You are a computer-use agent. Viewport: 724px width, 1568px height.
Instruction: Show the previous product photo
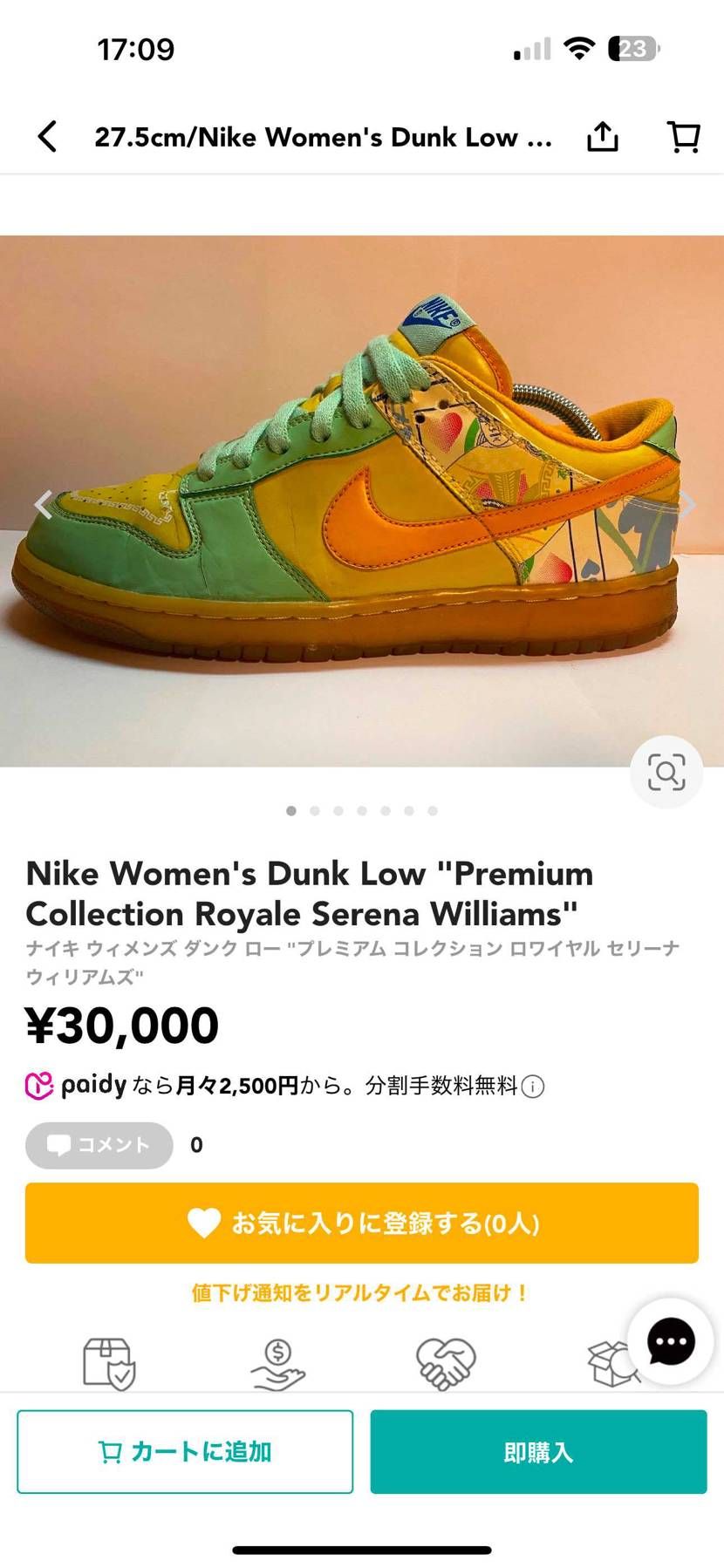tap(43, 504)
